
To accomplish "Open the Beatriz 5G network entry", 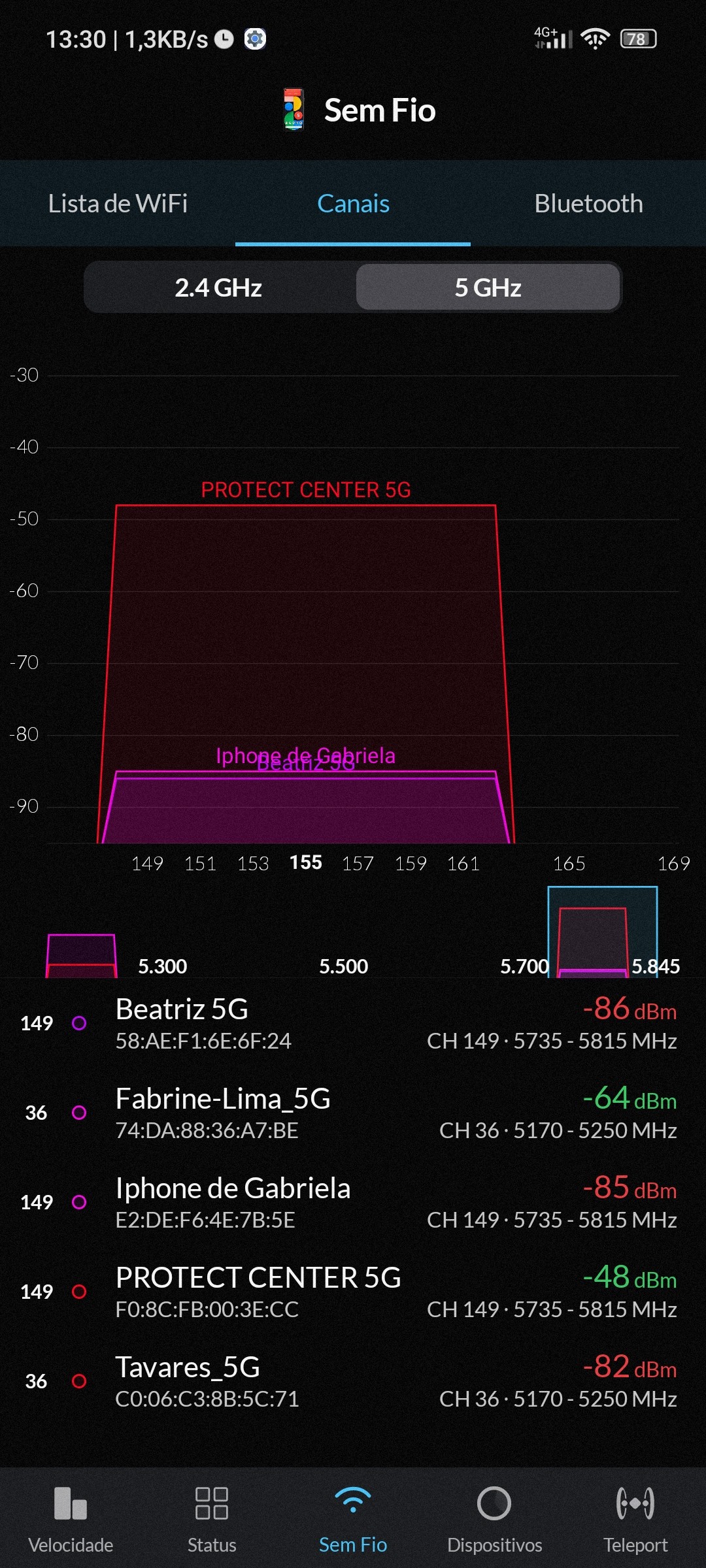I will [353, 1023].
